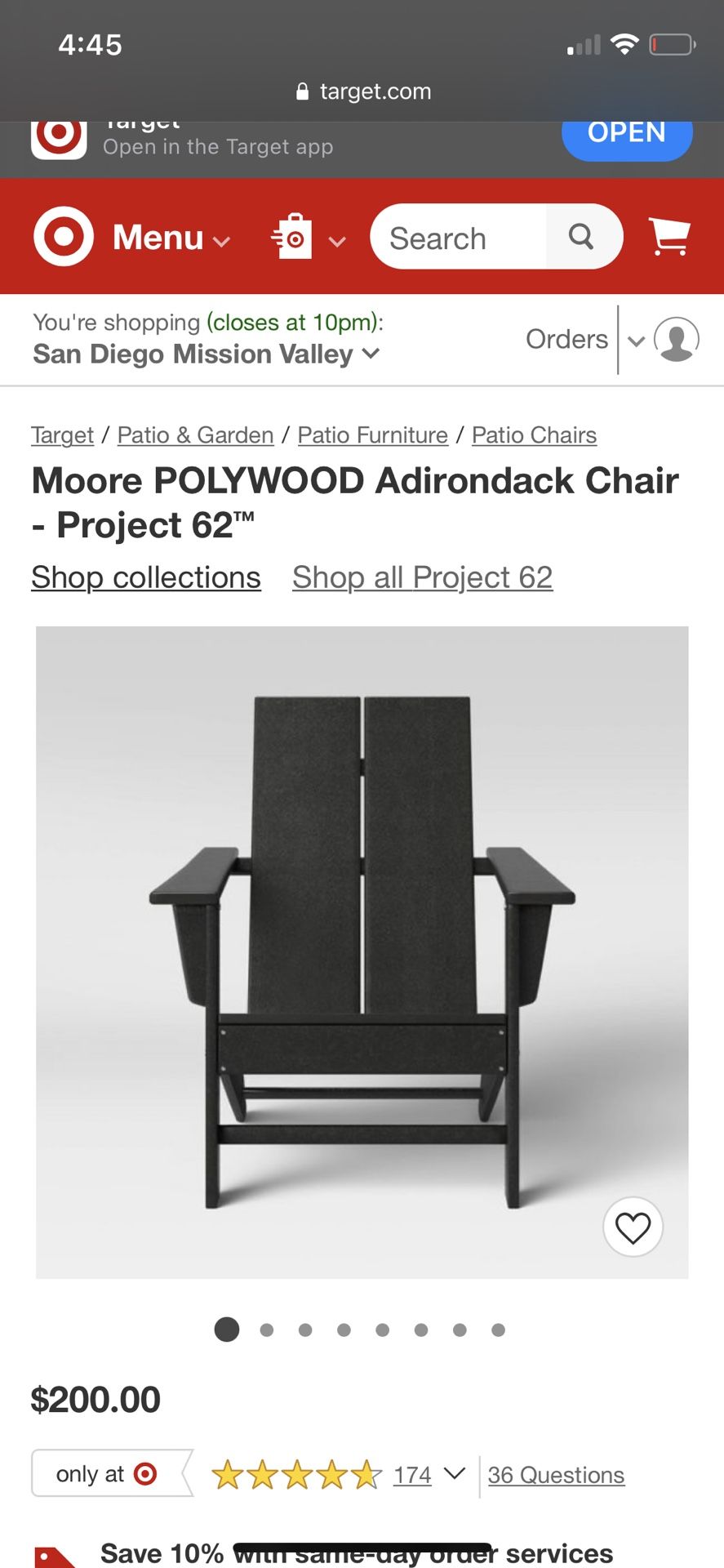View the chair product image
Viewport: 724px width, 1568px height.
coord(362,952)
